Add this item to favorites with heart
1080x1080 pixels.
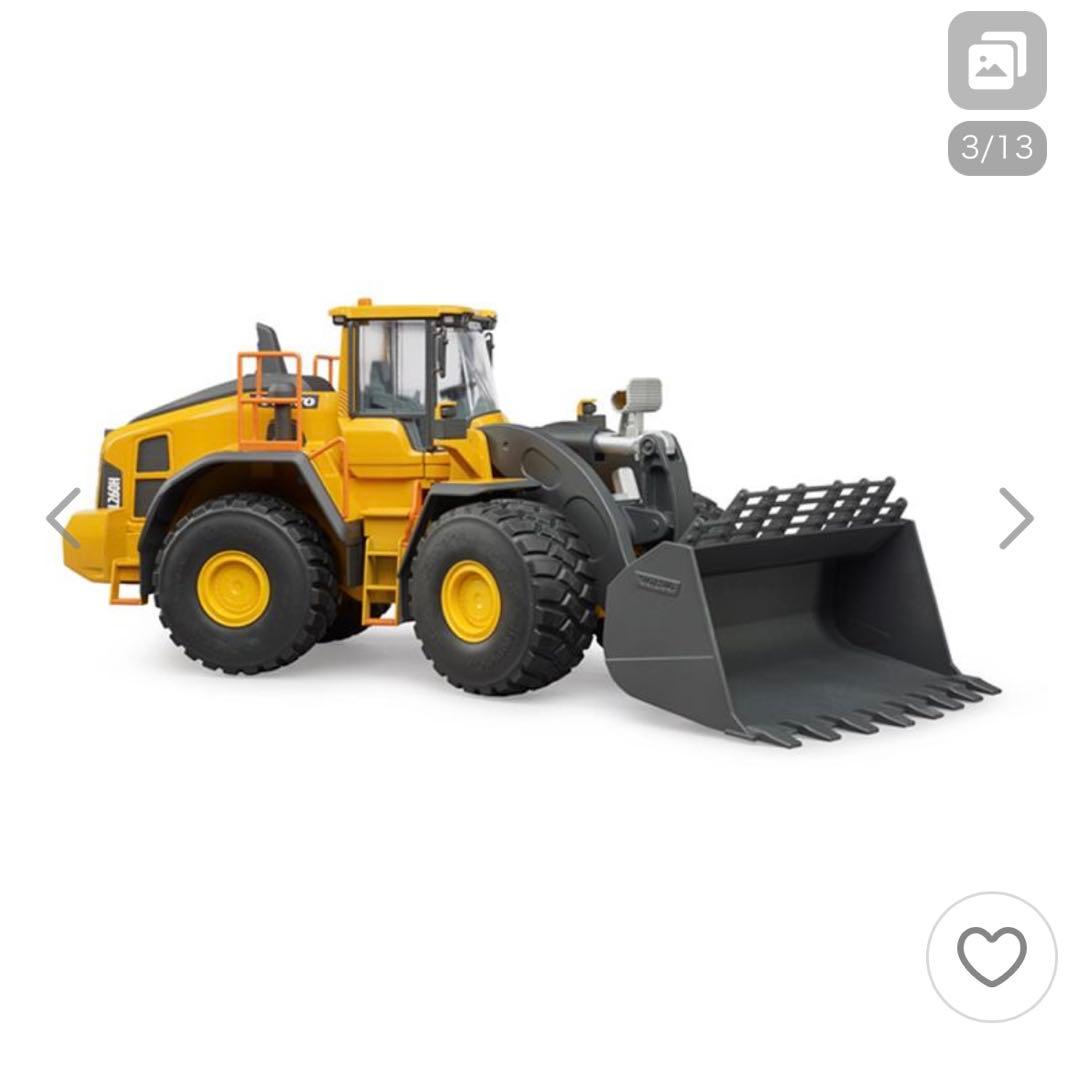coord(991,957)
